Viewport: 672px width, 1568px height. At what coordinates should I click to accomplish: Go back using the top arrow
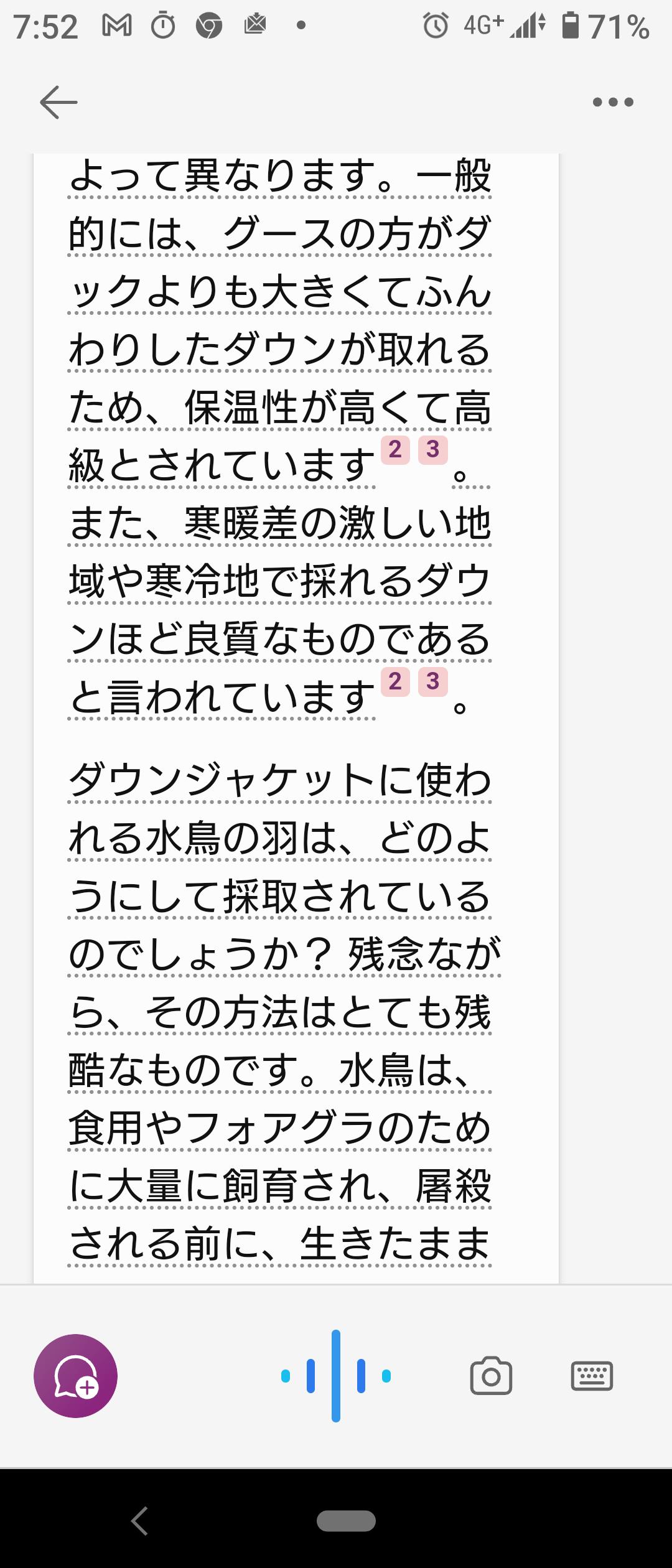click(x=58, y=102)
